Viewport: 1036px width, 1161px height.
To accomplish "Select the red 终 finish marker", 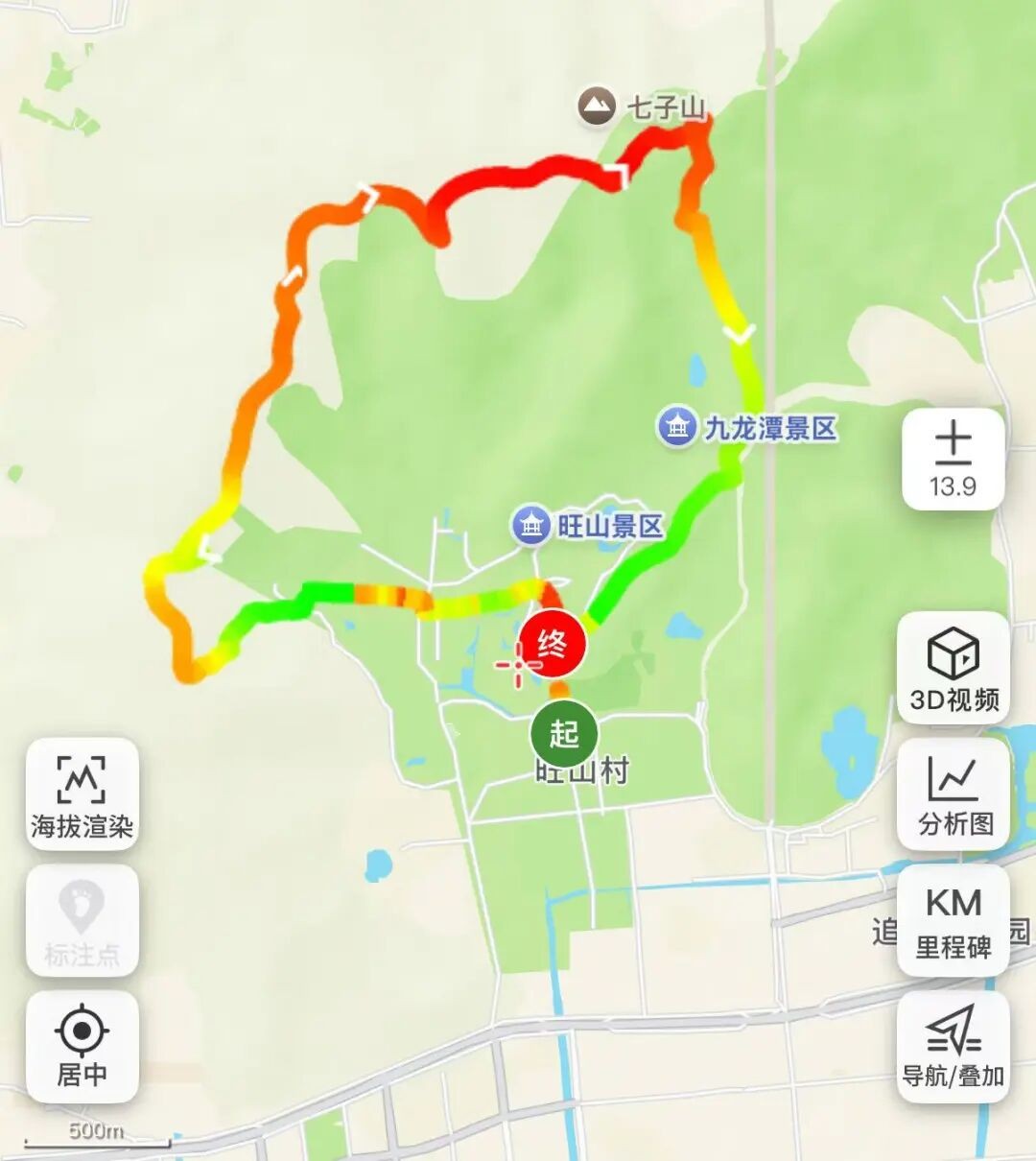I will [x=551, y=644].
